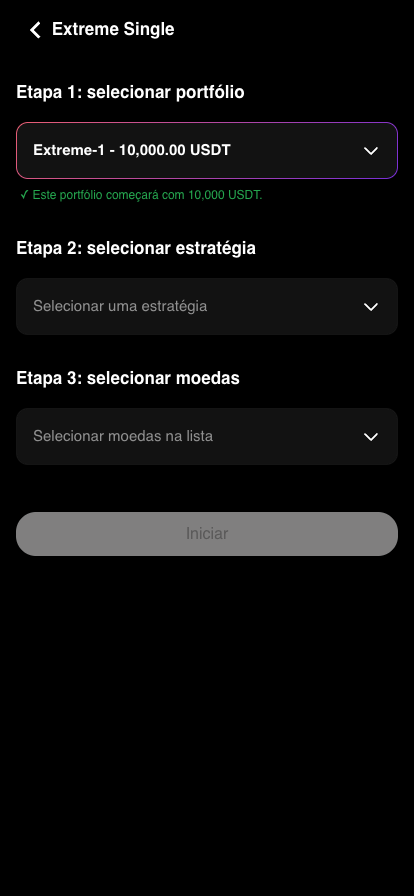Open the Extreme-1 portfolio dropdown

tap(207, 150)
